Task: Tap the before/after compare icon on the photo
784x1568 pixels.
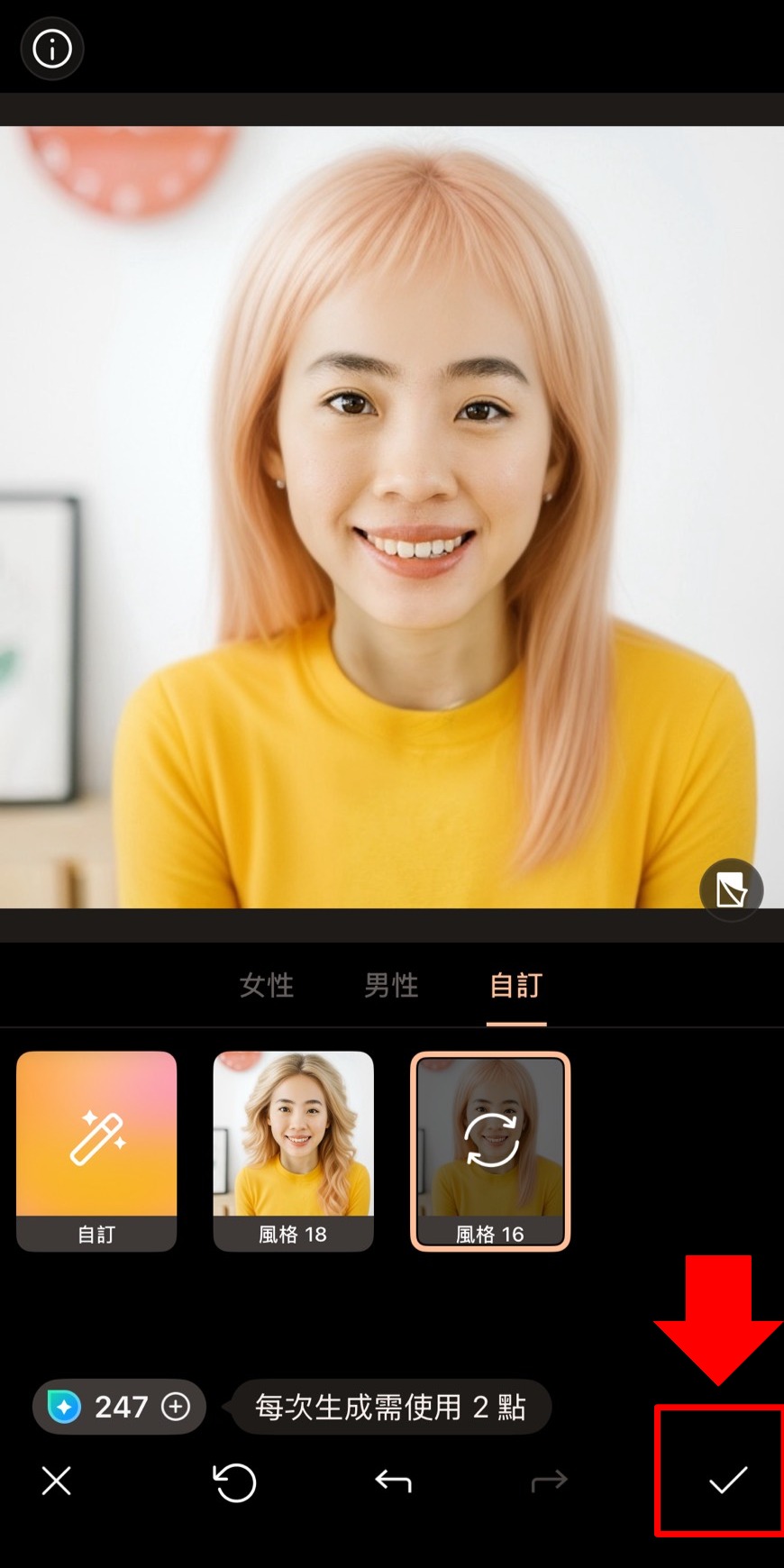Action: pyautogui.click(x=731, y=889)
